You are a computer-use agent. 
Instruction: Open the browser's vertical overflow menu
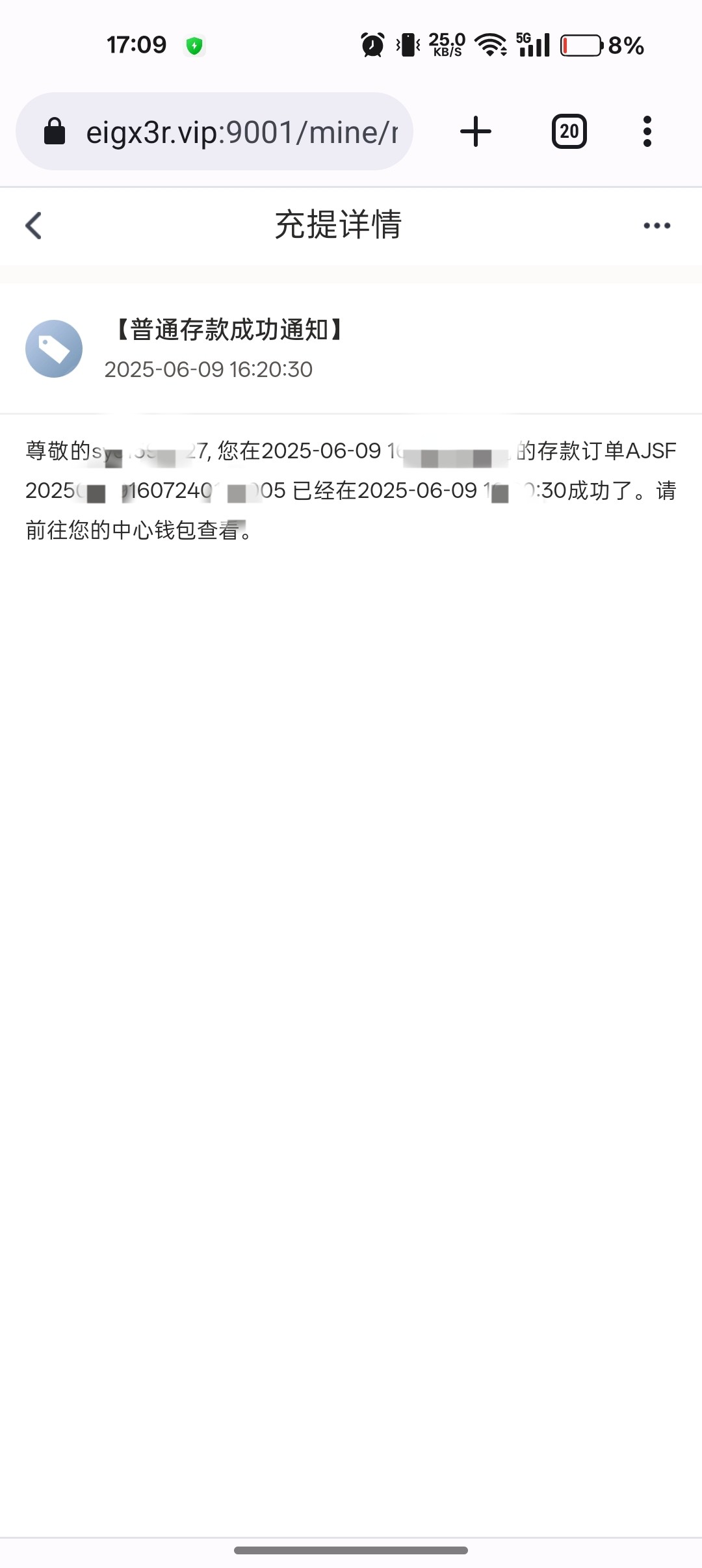(x=647, y=132)
